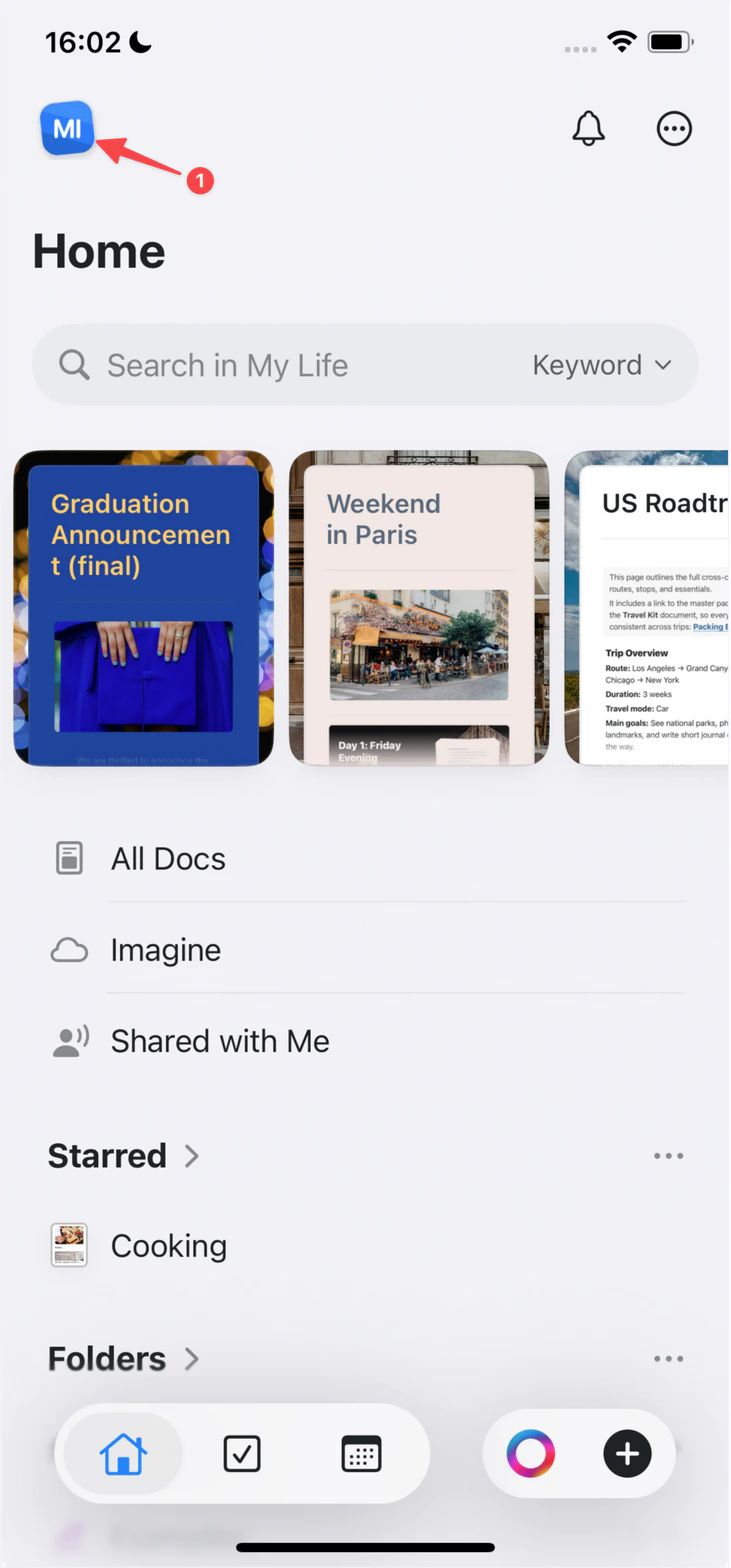The image size is (731, 1568).
Task: Go to All Docs
Action: point(168,859)
